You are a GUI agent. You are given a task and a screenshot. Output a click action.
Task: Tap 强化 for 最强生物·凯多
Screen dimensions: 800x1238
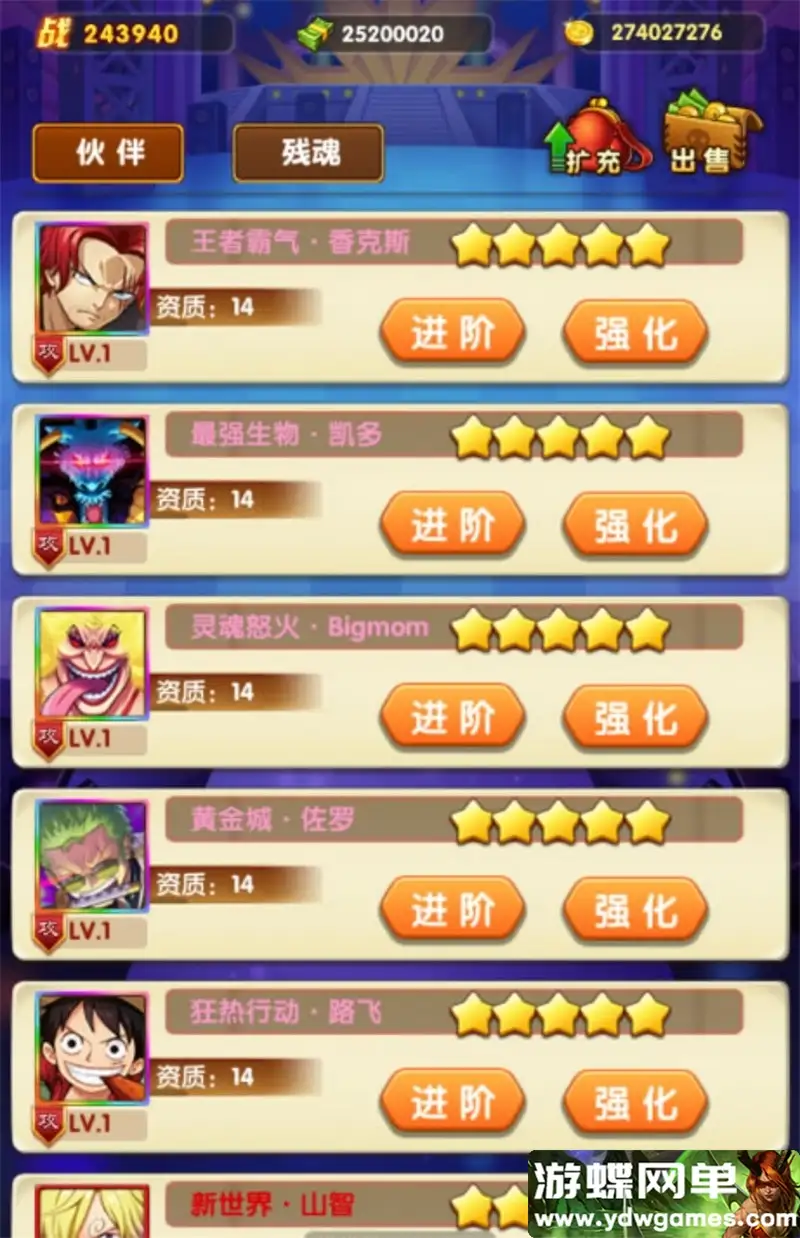636,525
